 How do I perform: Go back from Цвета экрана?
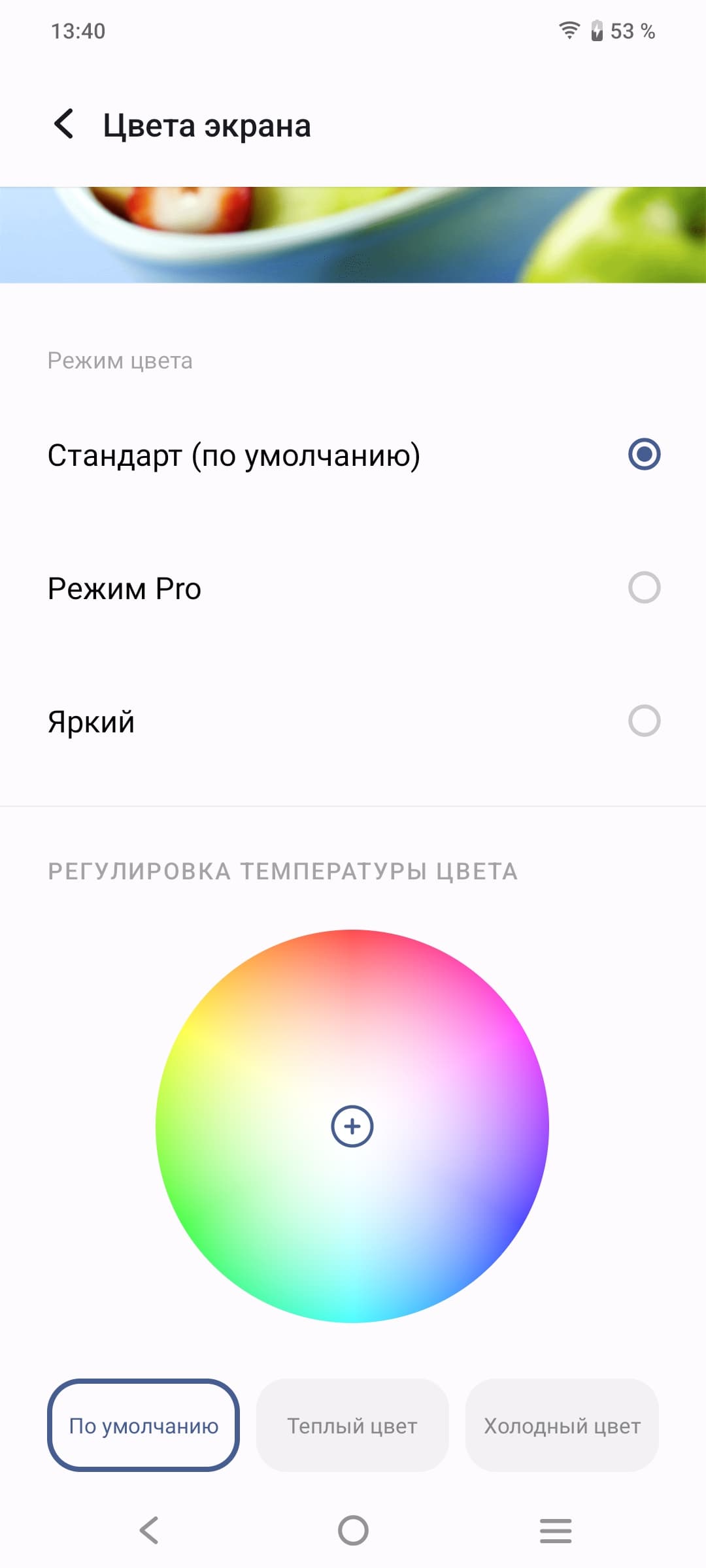click(x=64, y=124)
